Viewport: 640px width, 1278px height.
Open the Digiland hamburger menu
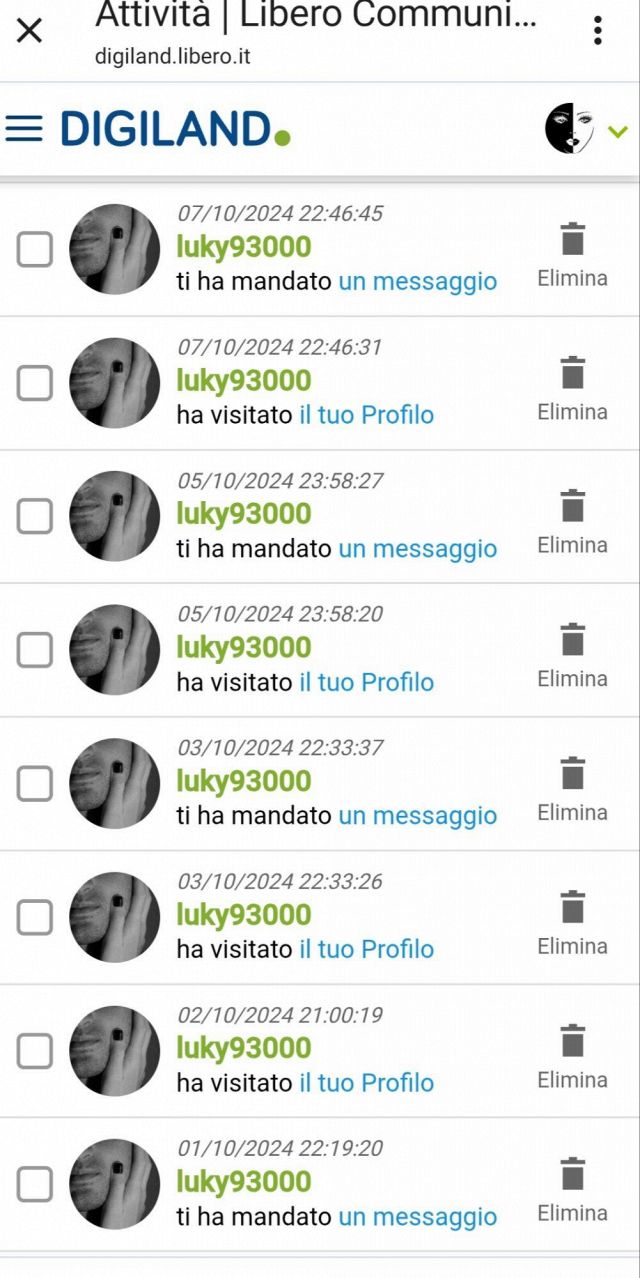24,128
